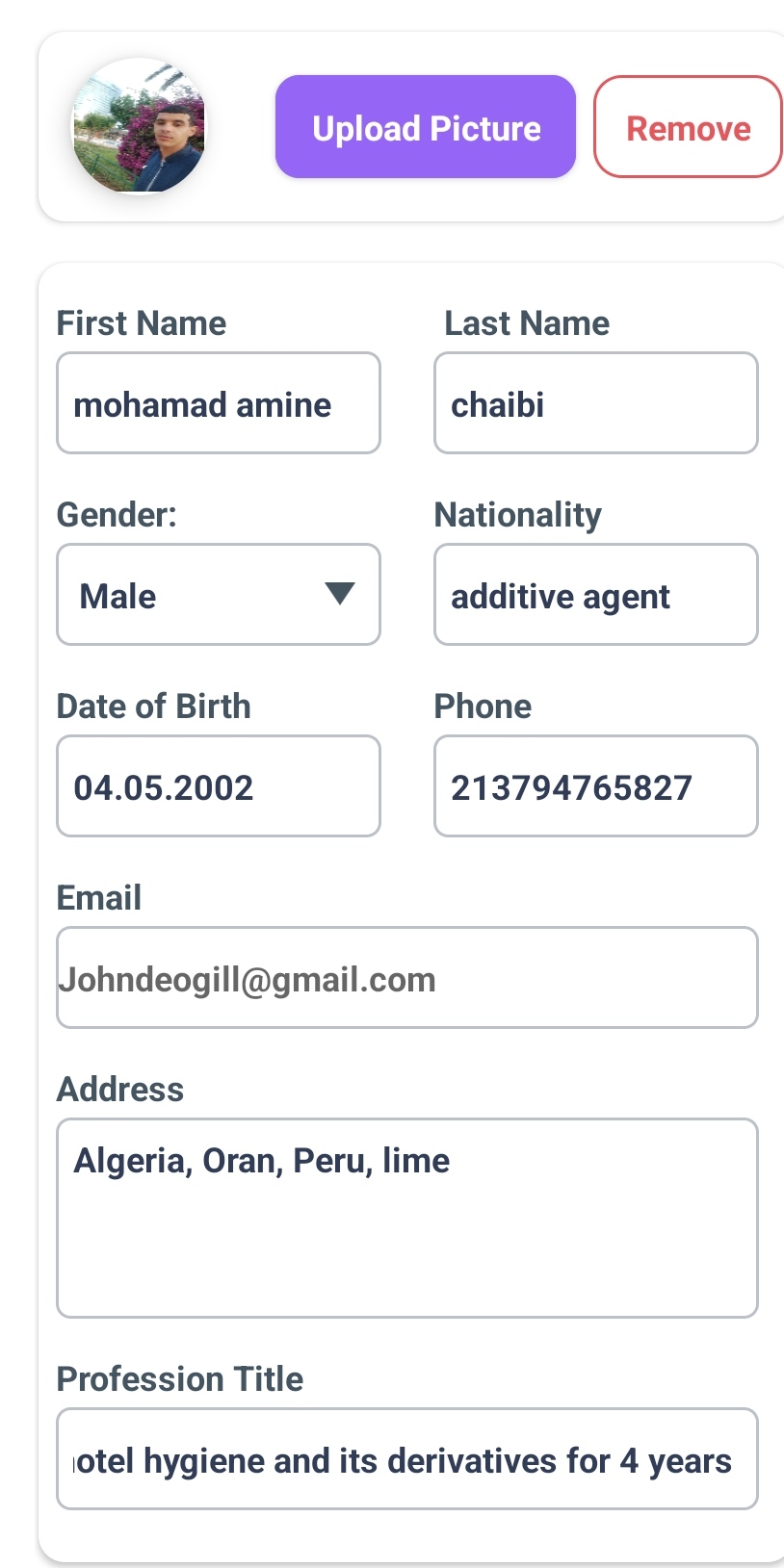This screenshot has width=784, height=1568.
Task: Edit the Last Name field
Action: [596, 403]
